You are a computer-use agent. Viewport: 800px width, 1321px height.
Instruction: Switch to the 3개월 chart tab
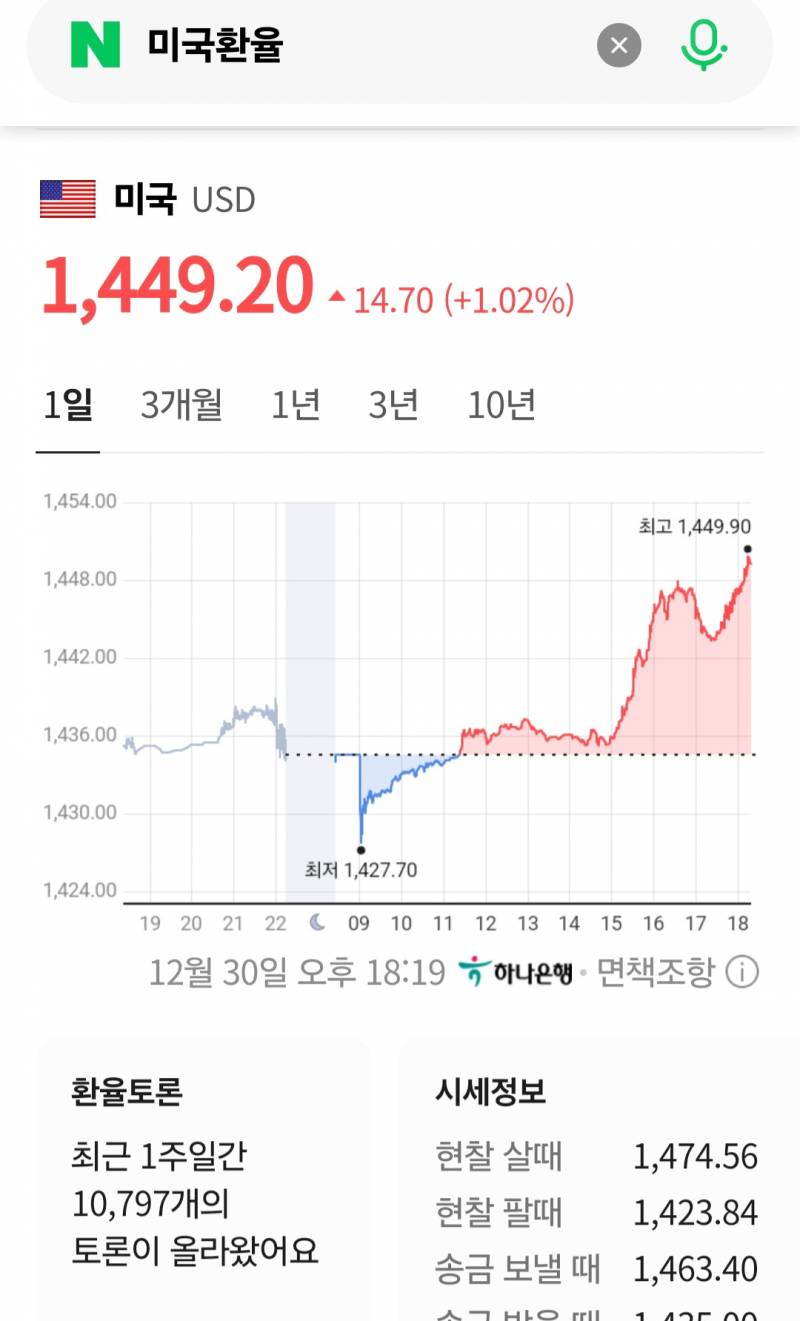pos(180,404)
